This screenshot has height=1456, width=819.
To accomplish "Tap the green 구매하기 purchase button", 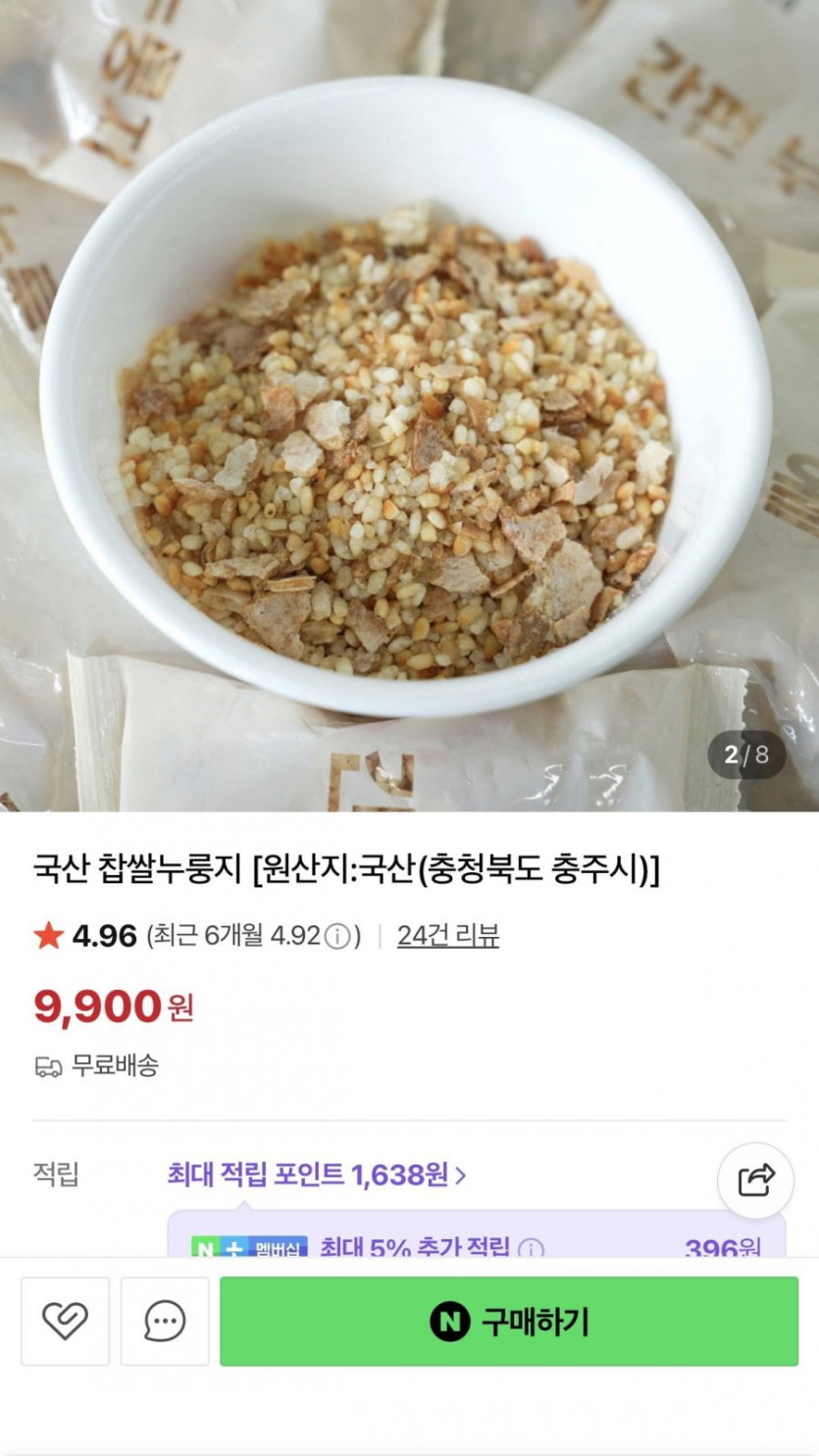I will tap(508, 1322).
